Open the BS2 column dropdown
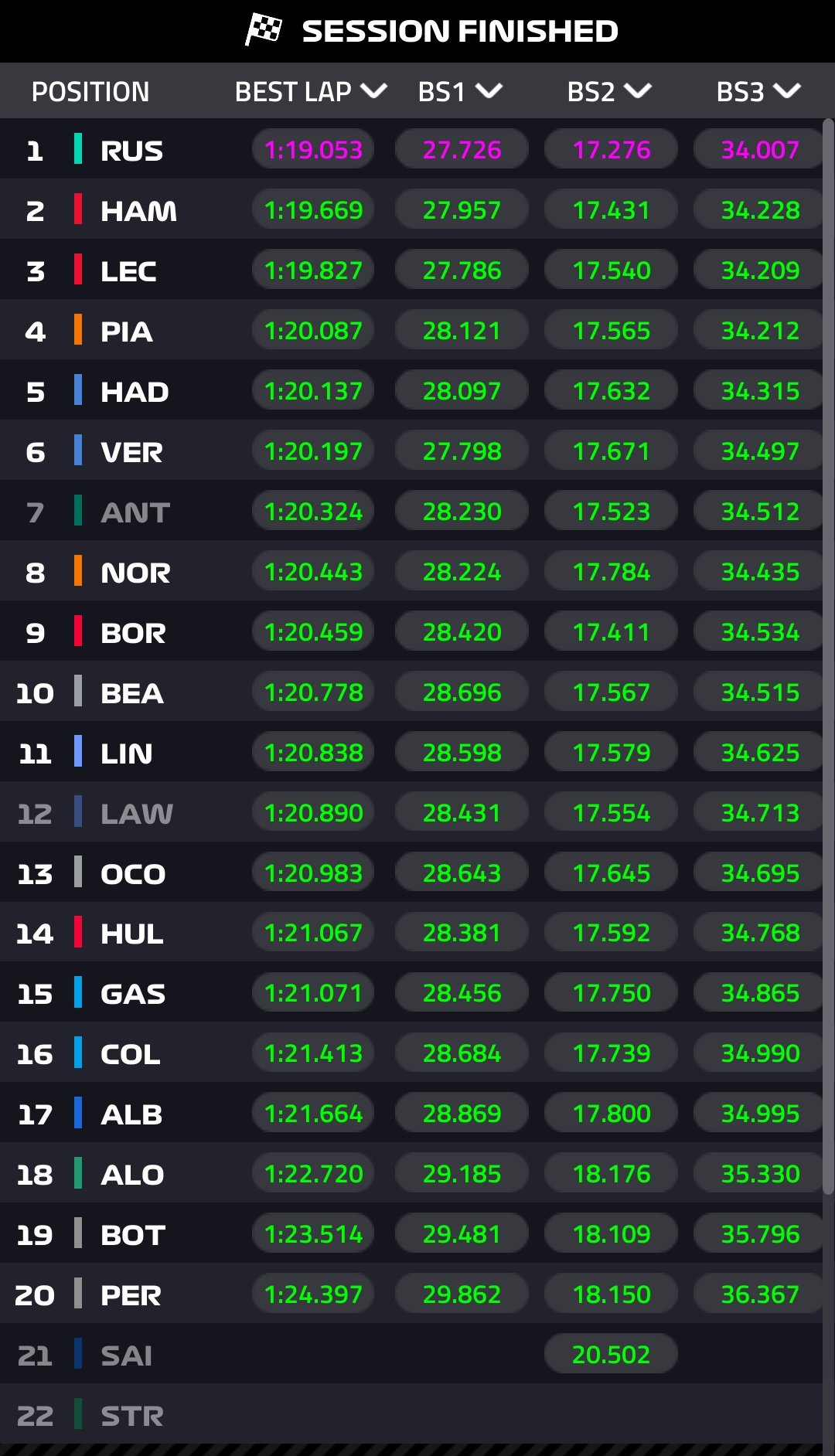The height and width of the screenshot is (1456, 835). [x=609, y=92]
